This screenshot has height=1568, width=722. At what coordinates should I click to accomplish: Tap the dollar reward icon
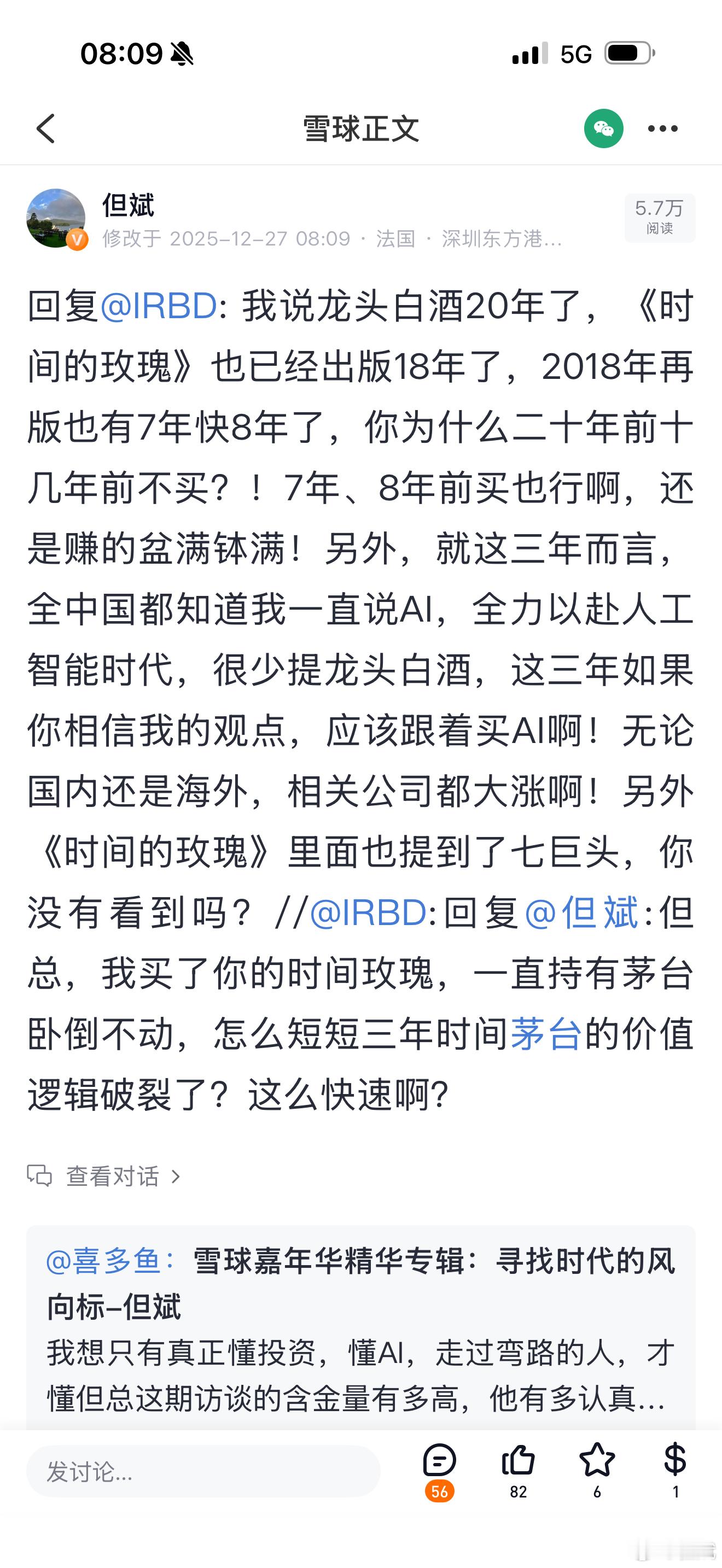[x=674, y=1461]
